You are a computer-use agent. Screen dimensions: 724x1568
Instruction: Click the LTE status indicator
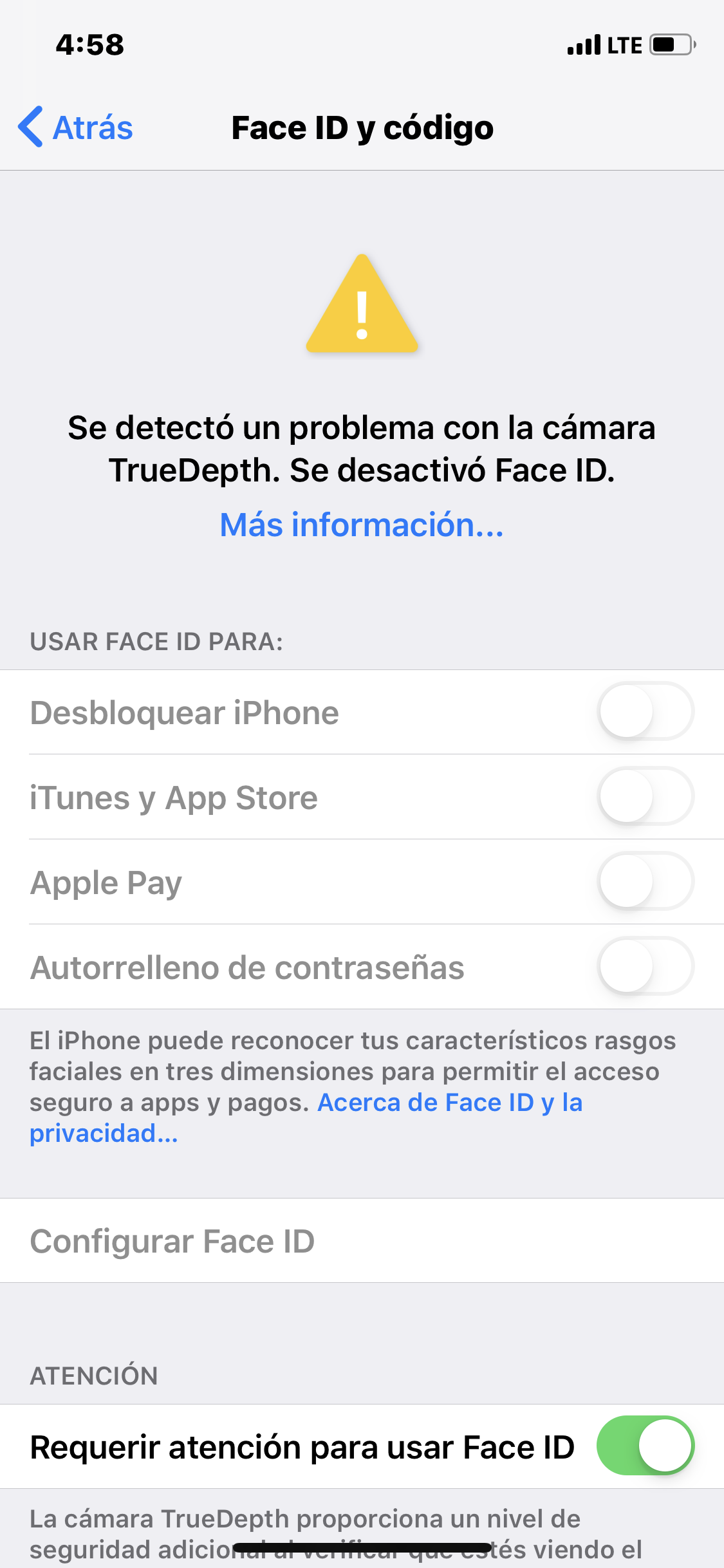pyautogui.click(x=622, y=44)
